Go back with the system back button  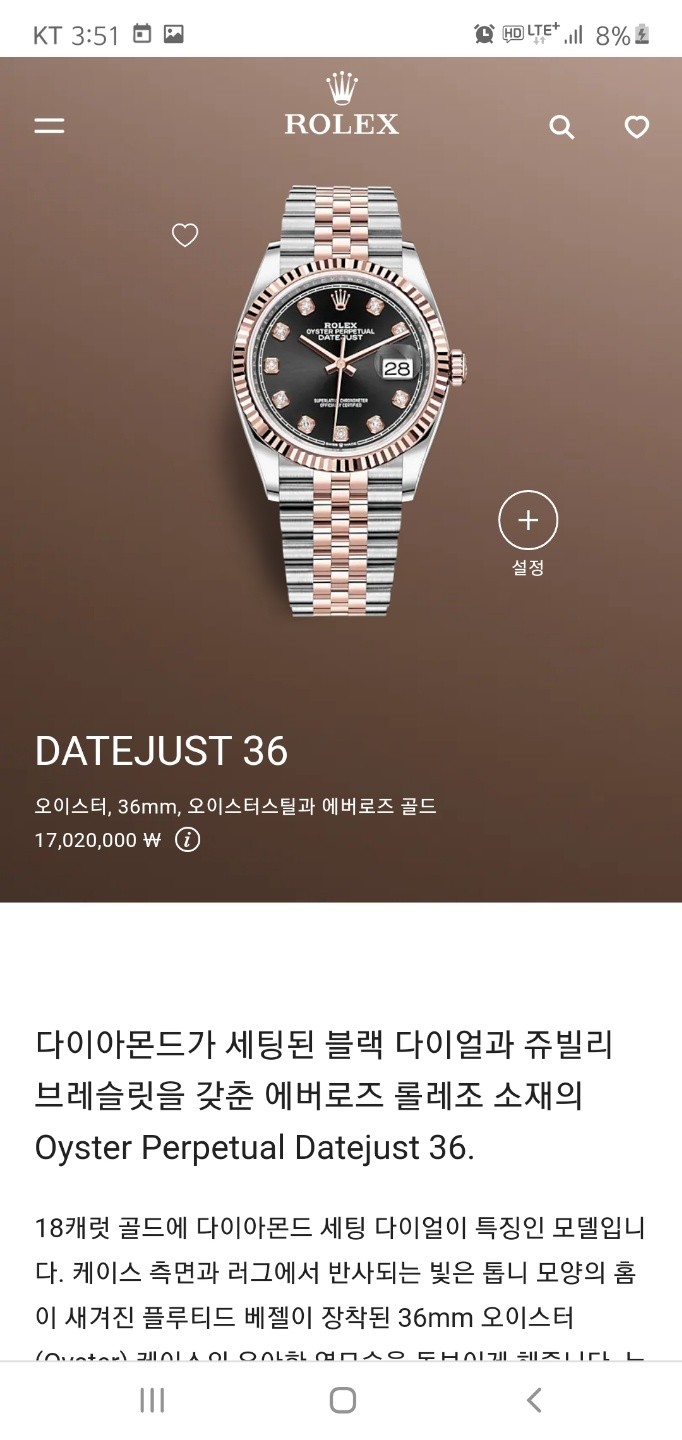pyautogui.click(x=534, y=1400)
